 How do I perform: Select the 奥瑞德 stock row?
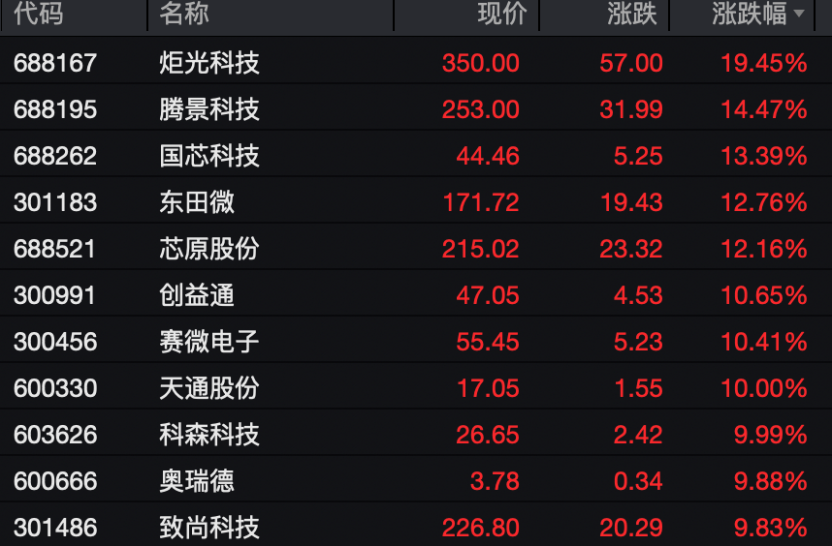click(197, 481)
